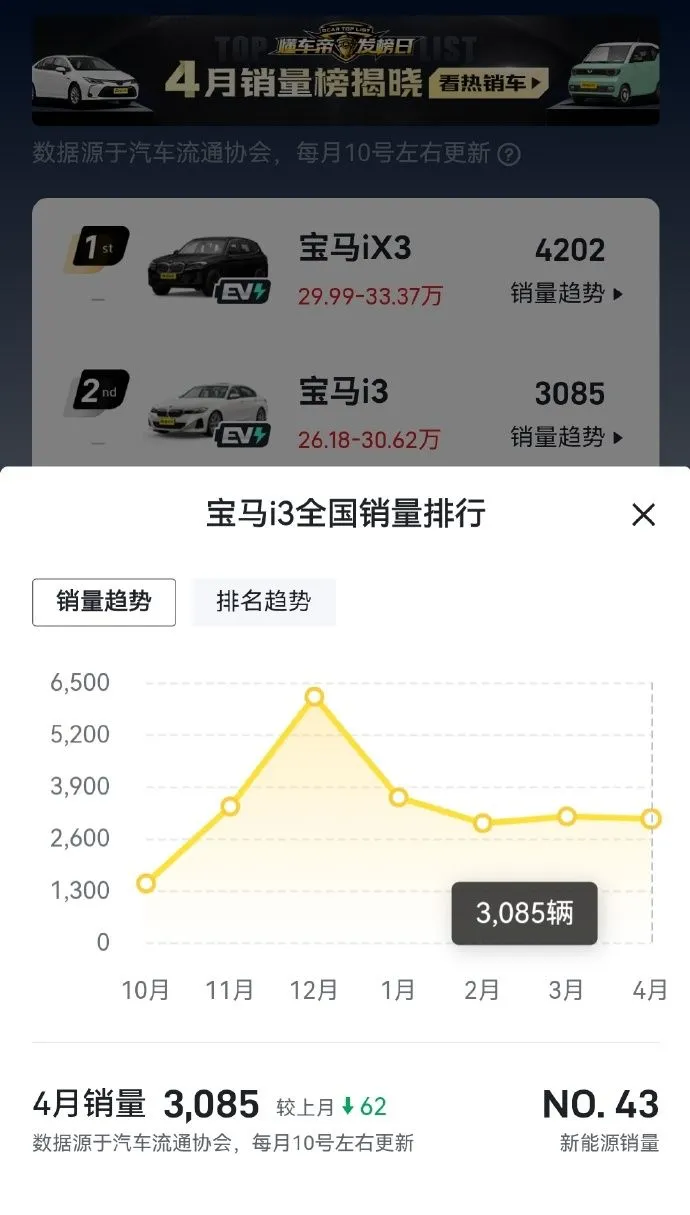Viewport: 690px width, 1215px height.
Task: Select the 销量趋势 tab
Action: pos(104,602)
